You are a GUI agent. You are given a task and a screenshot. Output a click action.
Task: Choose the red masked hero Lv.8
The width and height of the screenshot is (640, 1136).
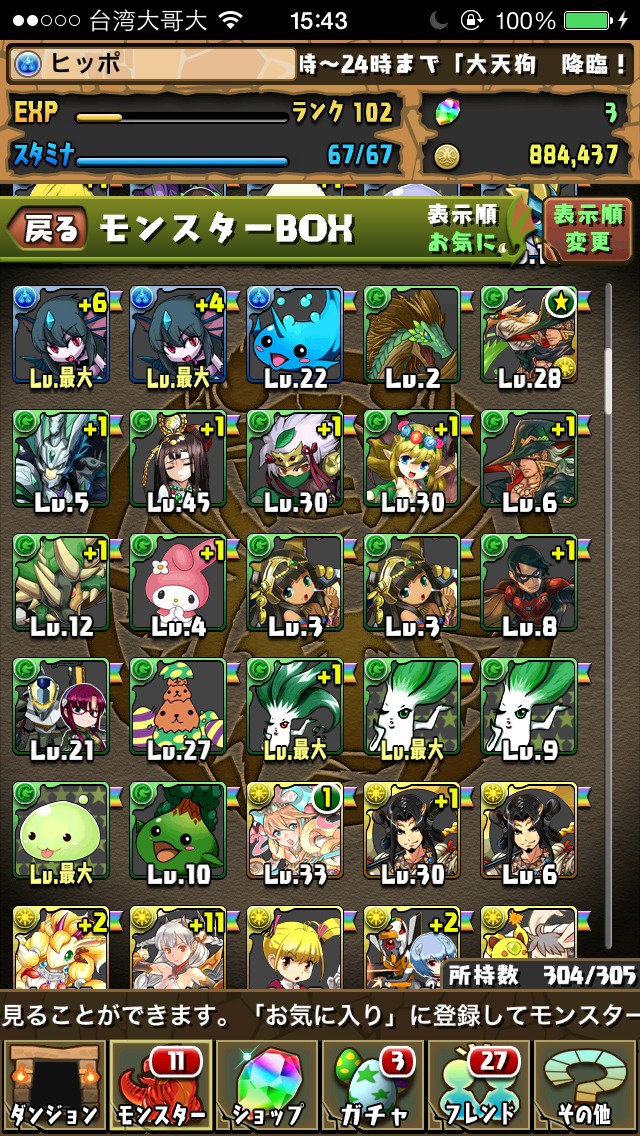[530, 582]
